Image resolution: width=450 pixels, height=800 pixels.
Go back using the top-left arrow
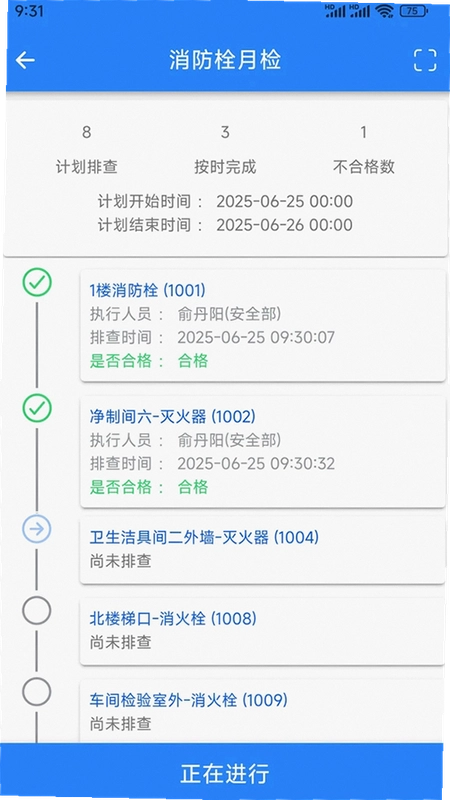point(25,60)
